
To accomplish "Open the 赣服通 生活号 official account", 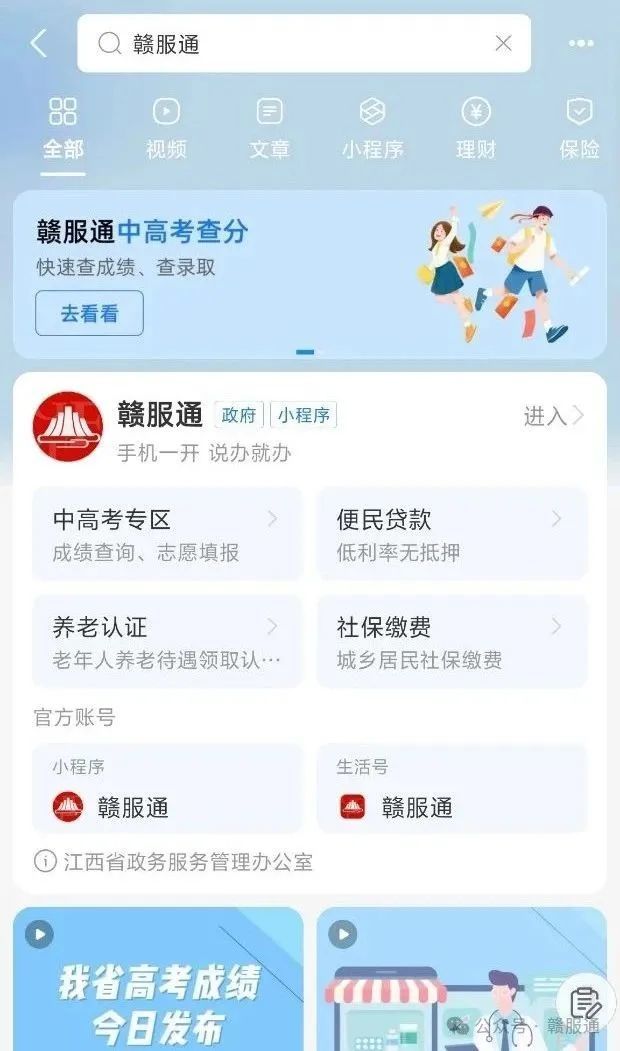I will [x=452, y=788].
